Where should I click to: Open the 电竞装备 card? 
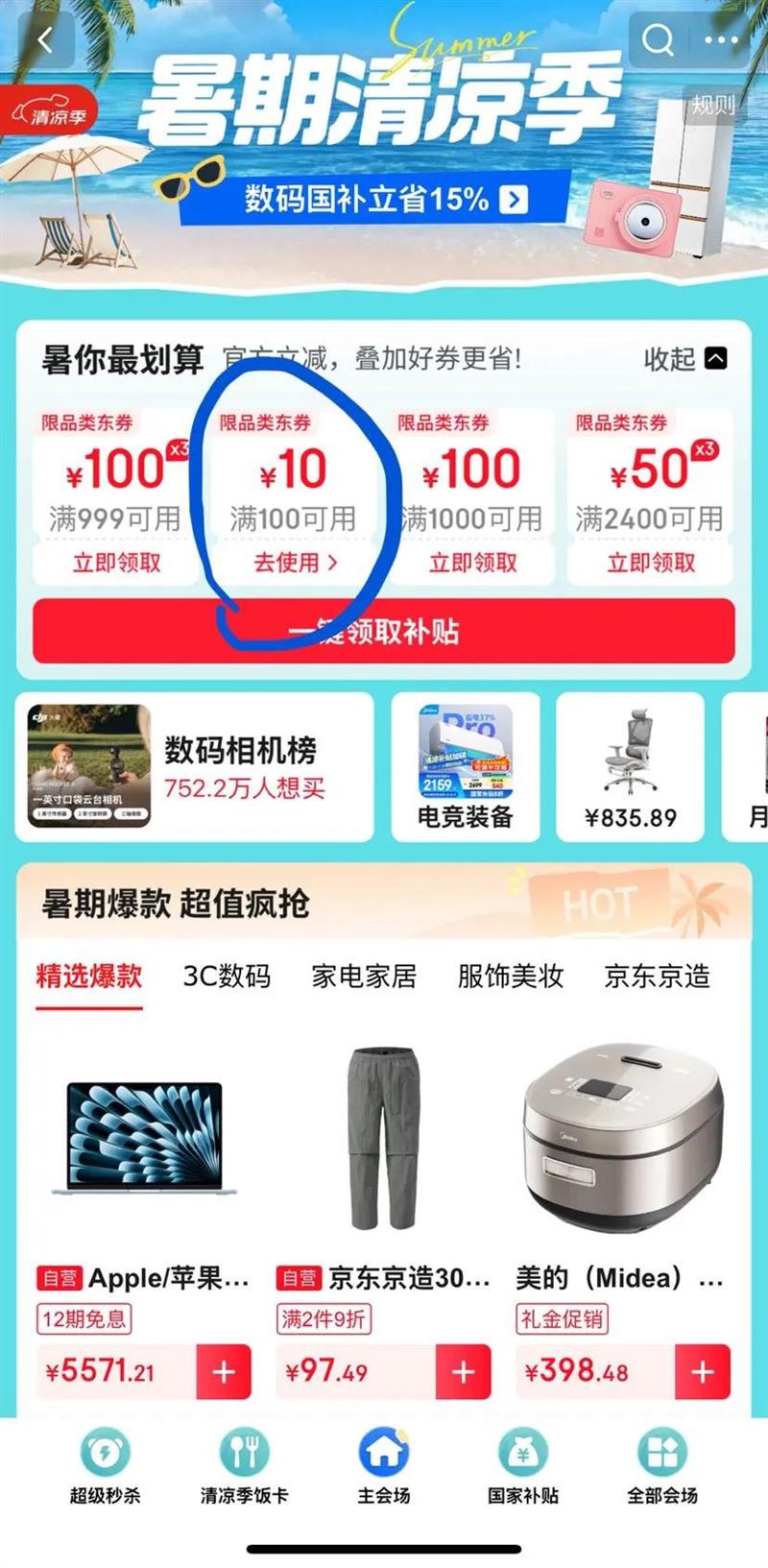(x=466, y=767)
